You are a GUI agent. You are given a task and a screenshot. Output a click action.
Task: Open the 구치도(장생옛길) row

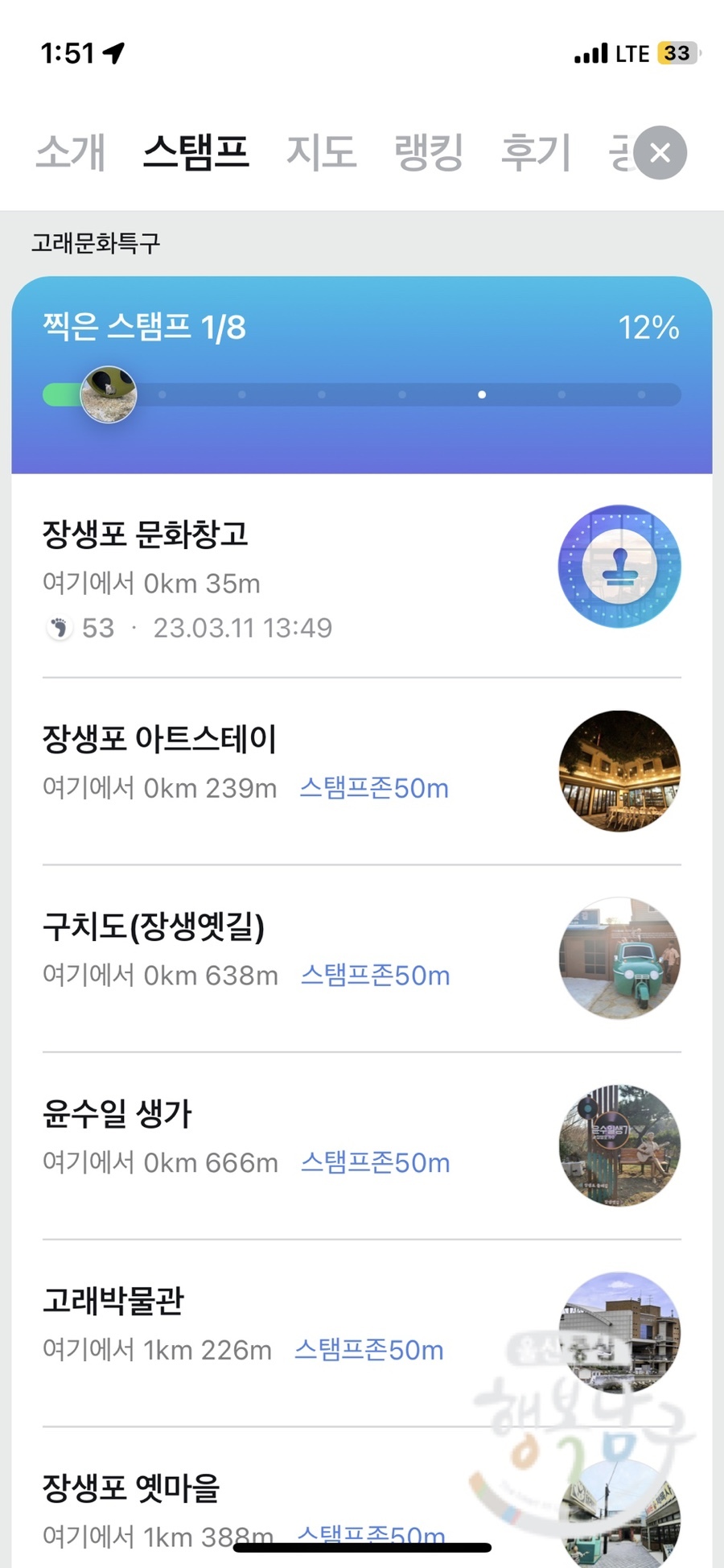click(x=362, y=959)
